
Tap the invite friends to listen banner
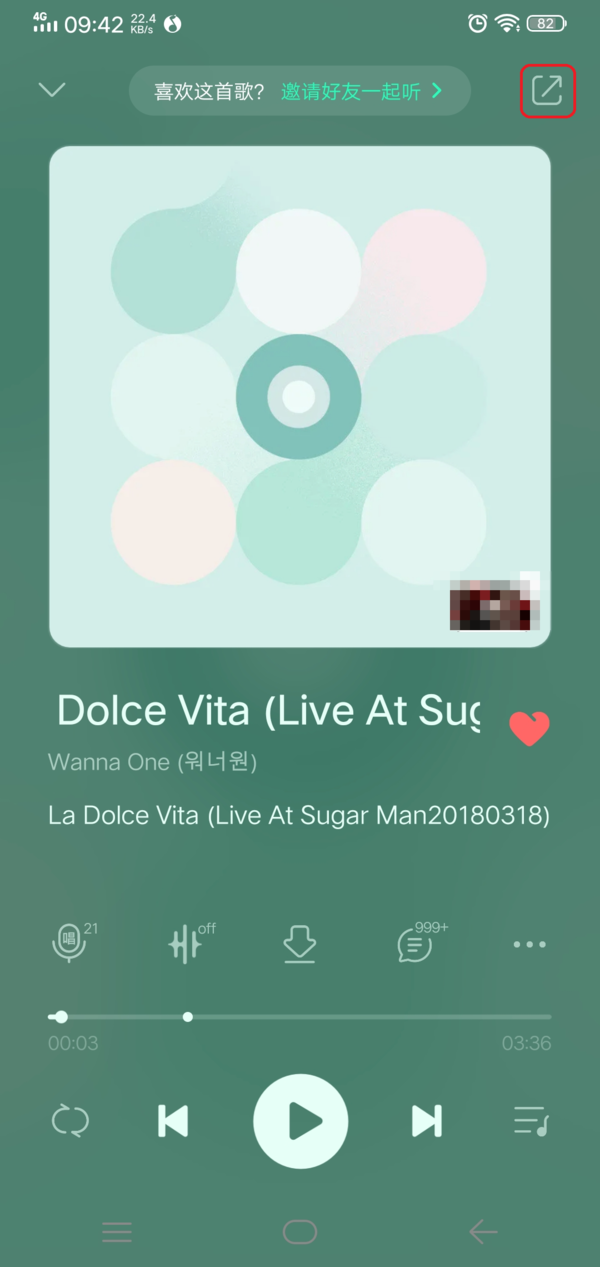300,92
